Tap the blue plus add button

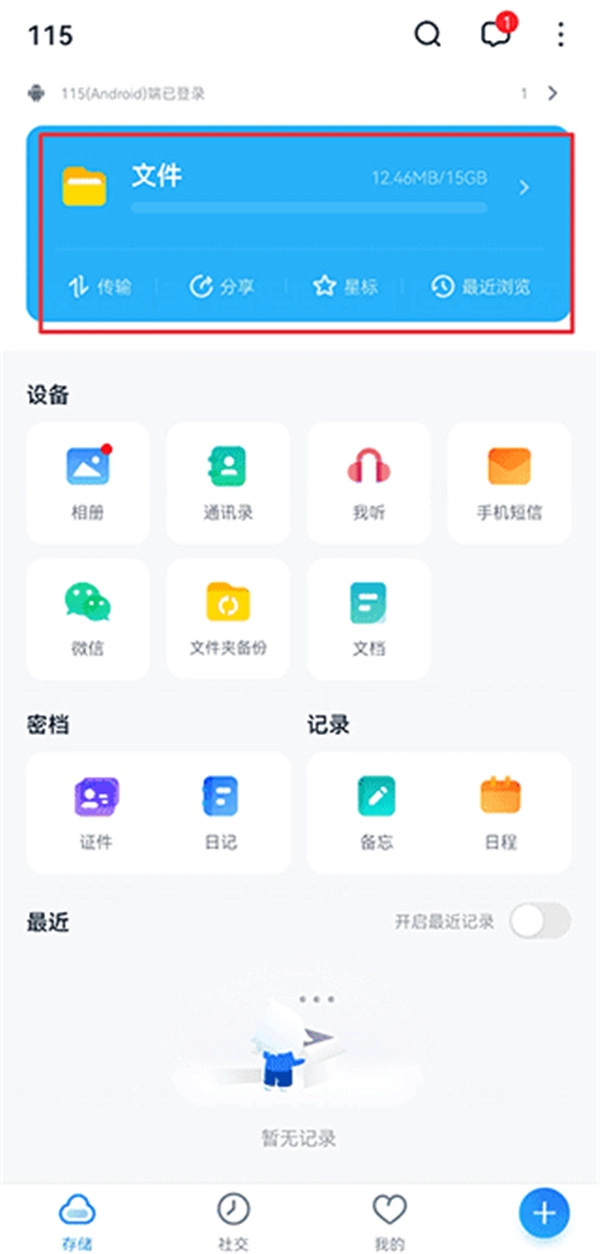coord(544,1213)
